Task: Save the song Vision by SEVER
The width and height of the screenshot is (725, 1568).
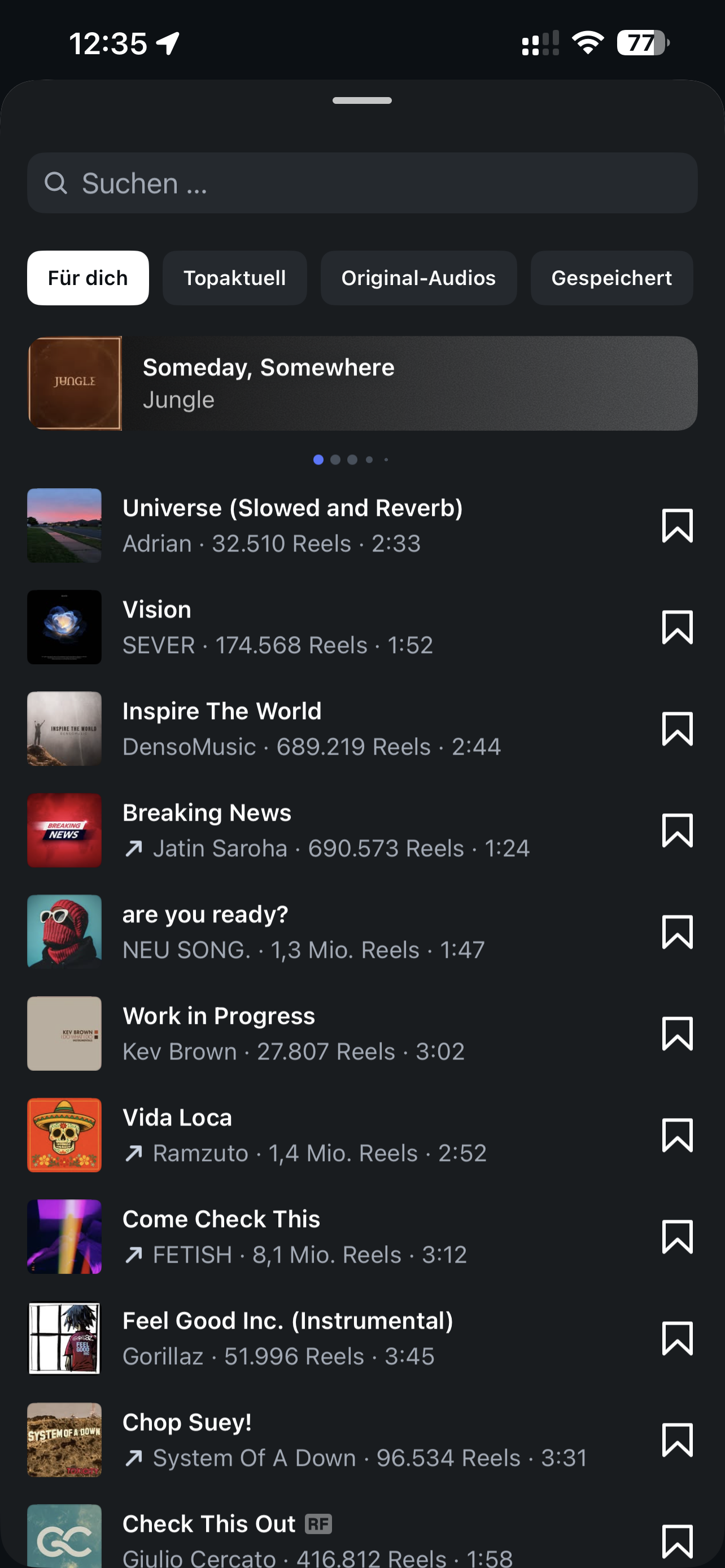Action: click(678, 628)
